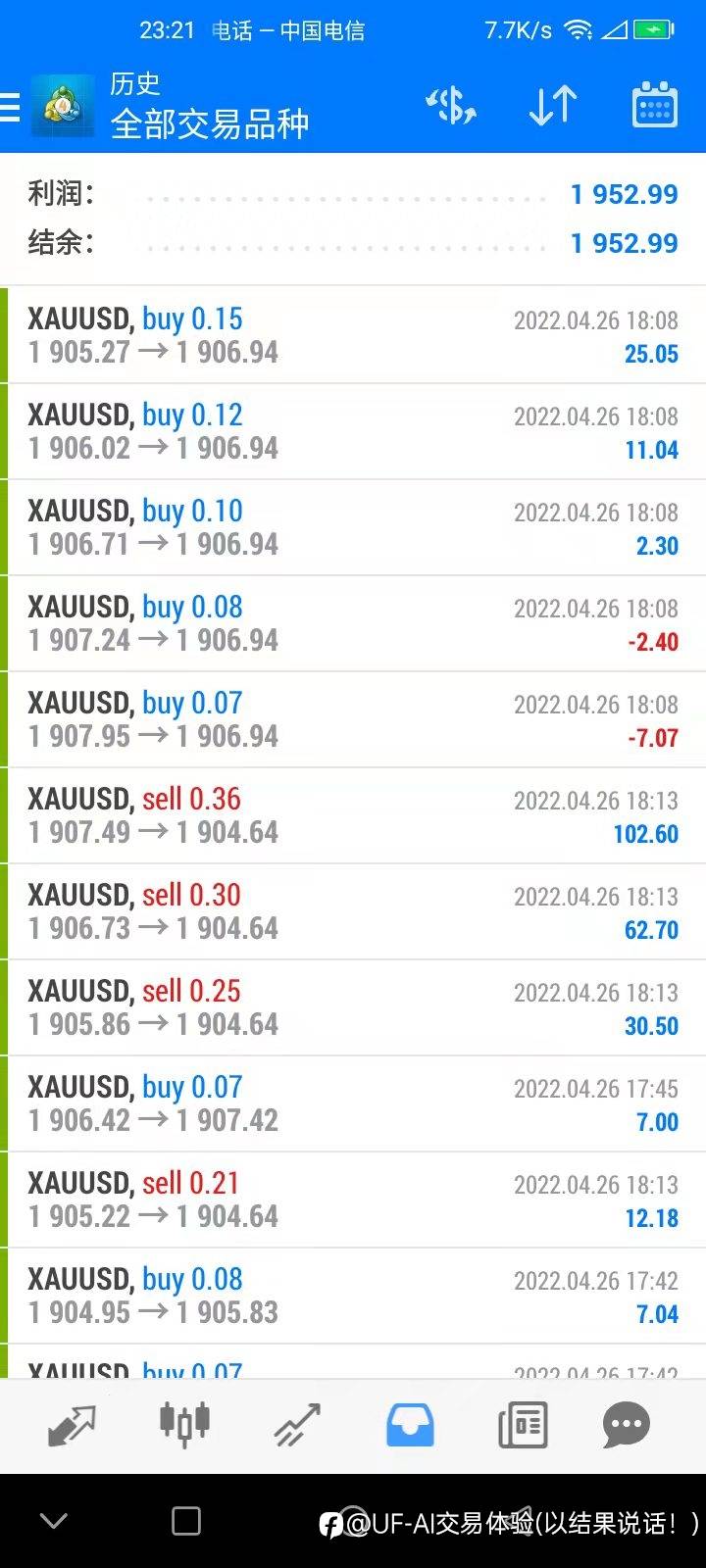
Task: Open the losing trade with -2.40
Action: tap(353, 623)
